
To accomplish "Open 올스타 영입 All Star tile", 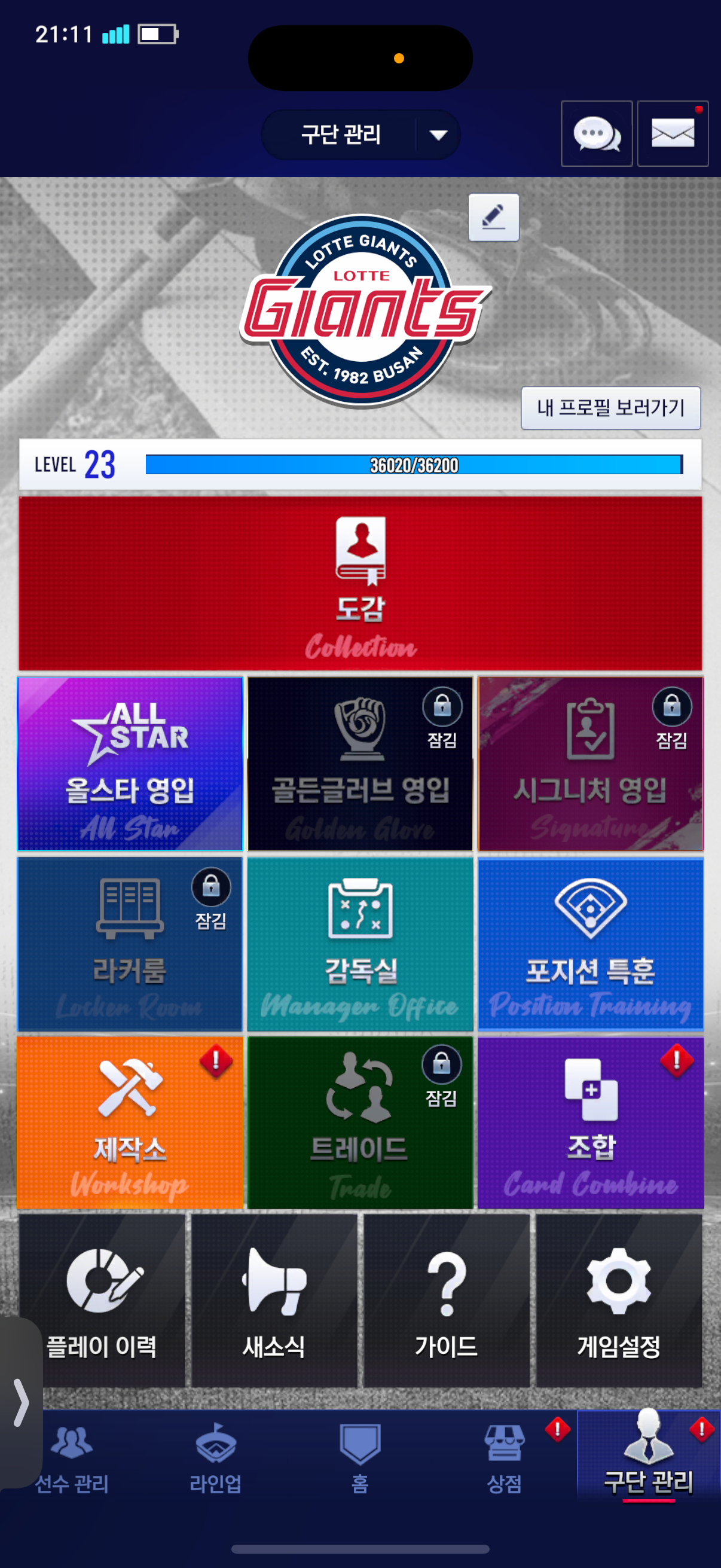I will pyautogui.click(x=130, y=763).
